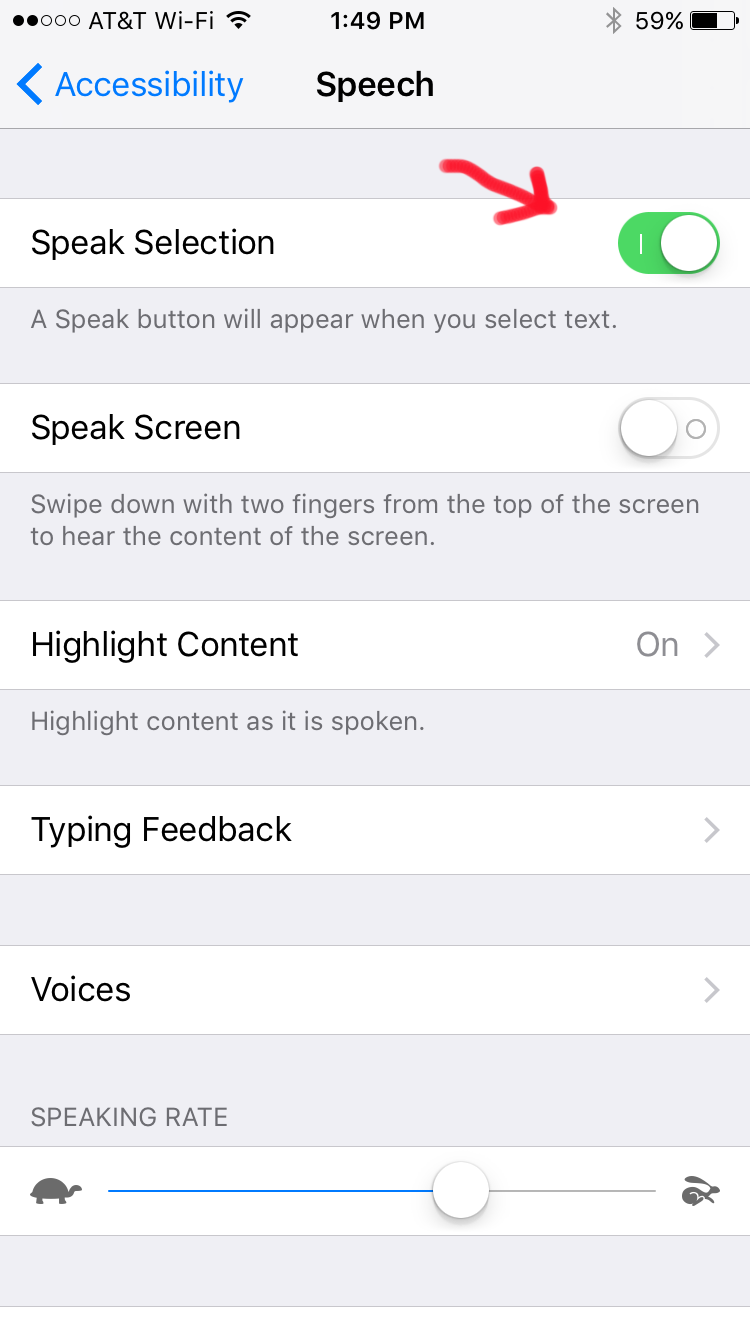Image resolution: width=750 pixels, height=1334 pixels.
Task: Go back to Accessibility settings
Action: click(x=130, y=85)
